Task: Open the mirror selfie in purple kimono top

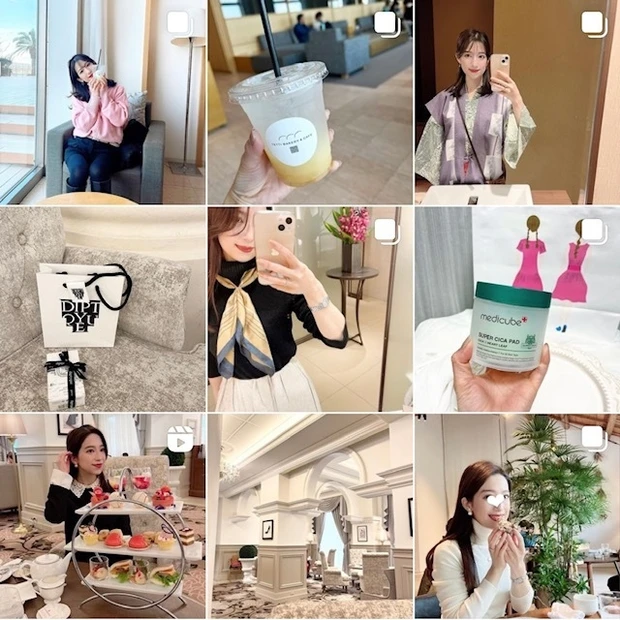Action: [x=517, y=102]
